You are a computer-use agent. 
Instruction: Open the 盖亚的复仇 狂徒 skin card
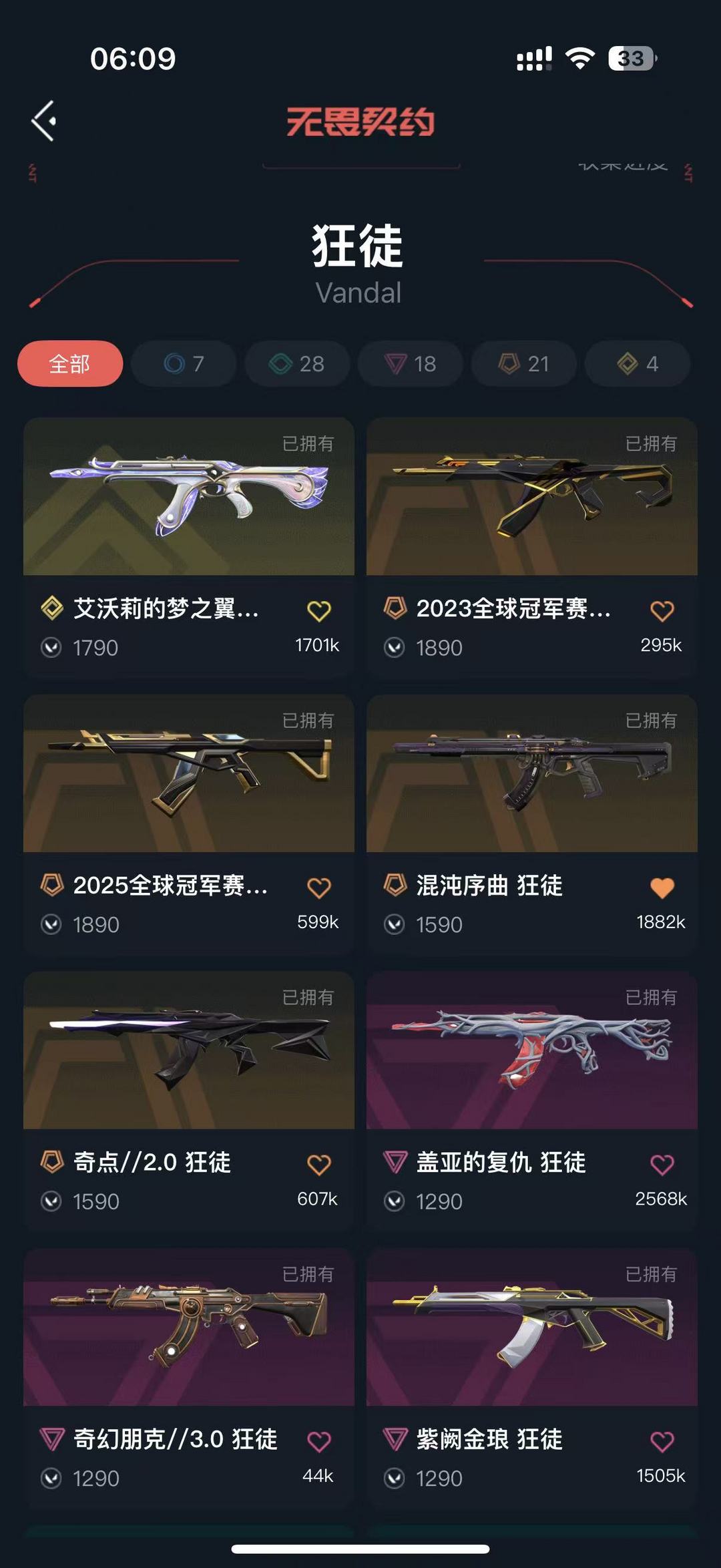coord(532,1052)
